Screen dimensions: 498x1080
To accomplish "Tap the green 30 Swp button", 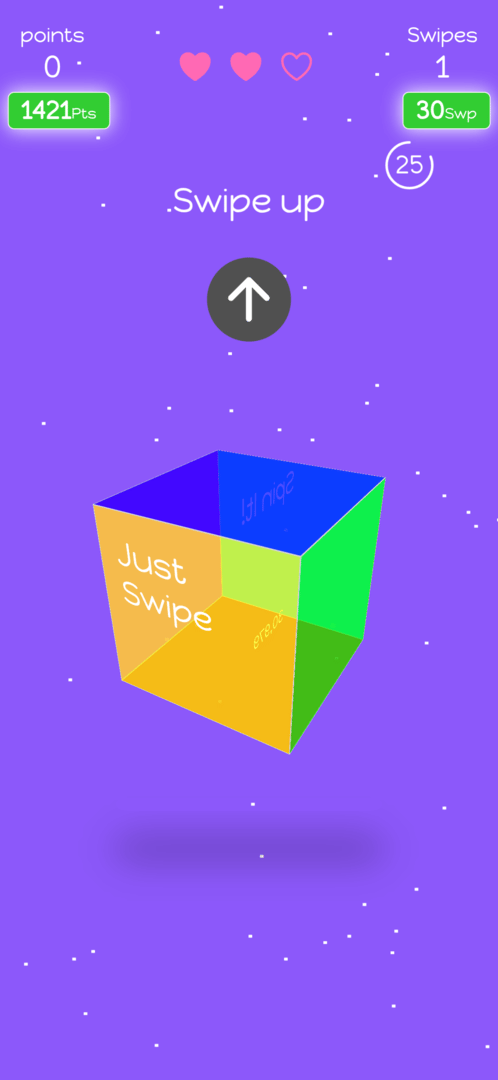I will [x=446, y=111].
